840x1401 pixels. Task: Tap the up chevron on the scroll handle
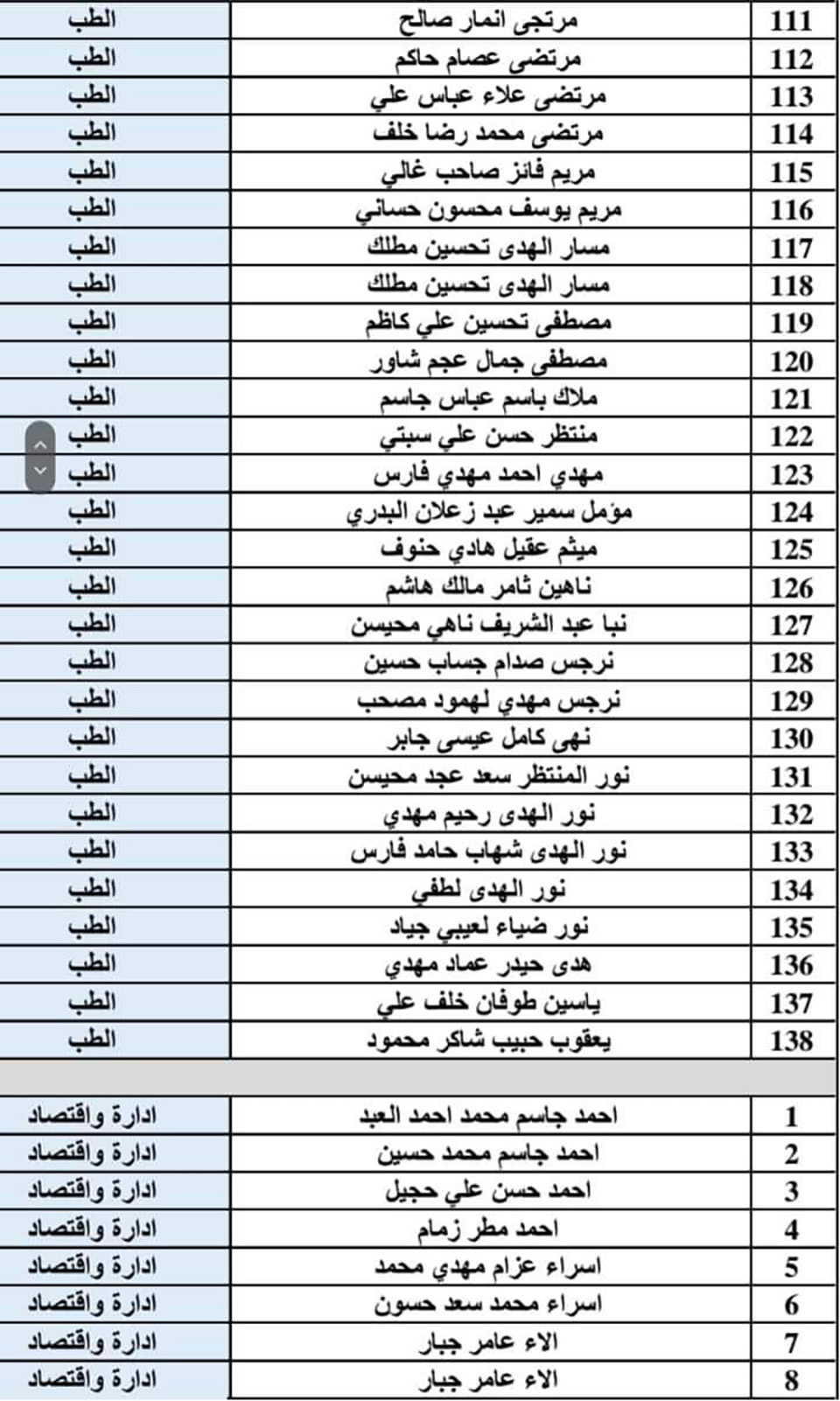[40, 445]
